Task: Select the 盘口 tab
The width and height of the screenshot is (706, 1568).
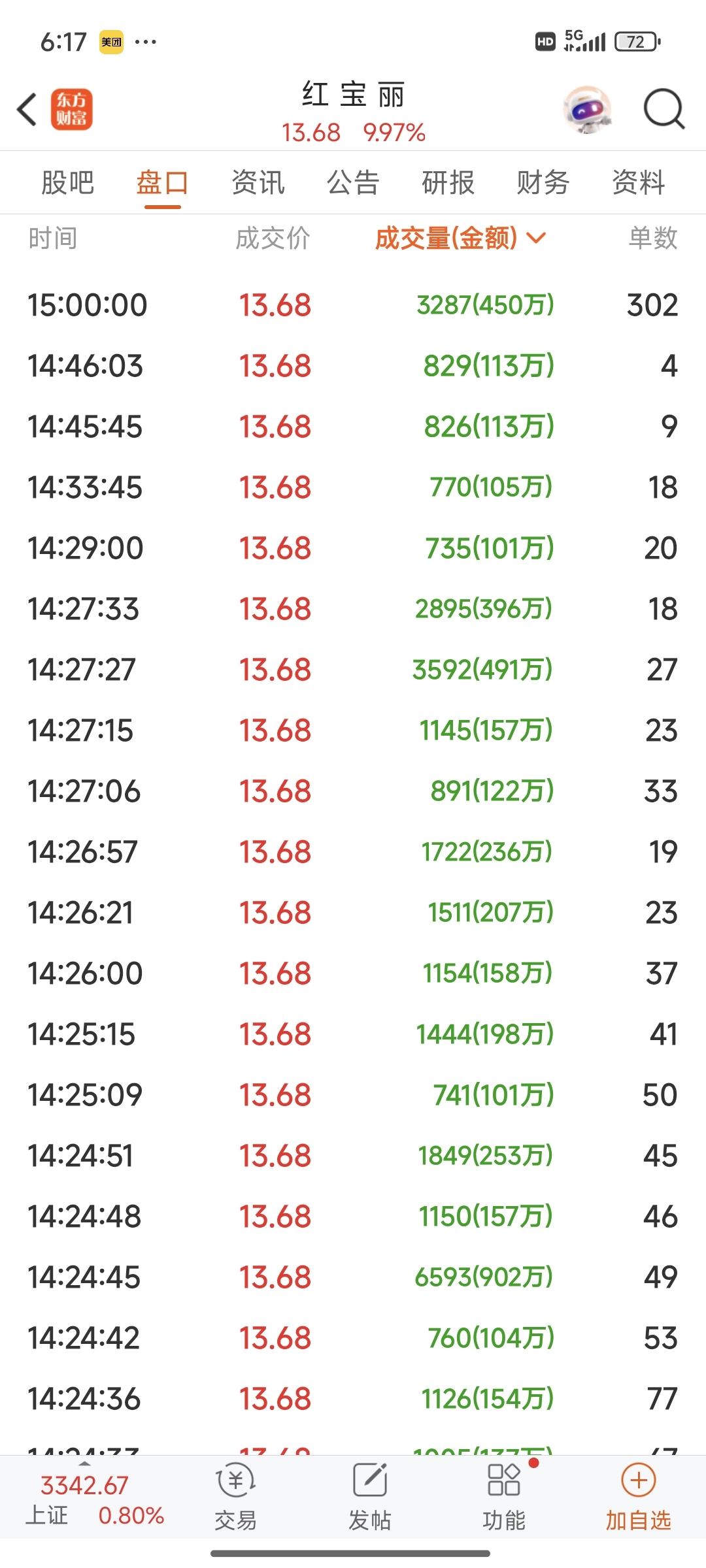Action: pyautogui.click(x=162, y=182)
